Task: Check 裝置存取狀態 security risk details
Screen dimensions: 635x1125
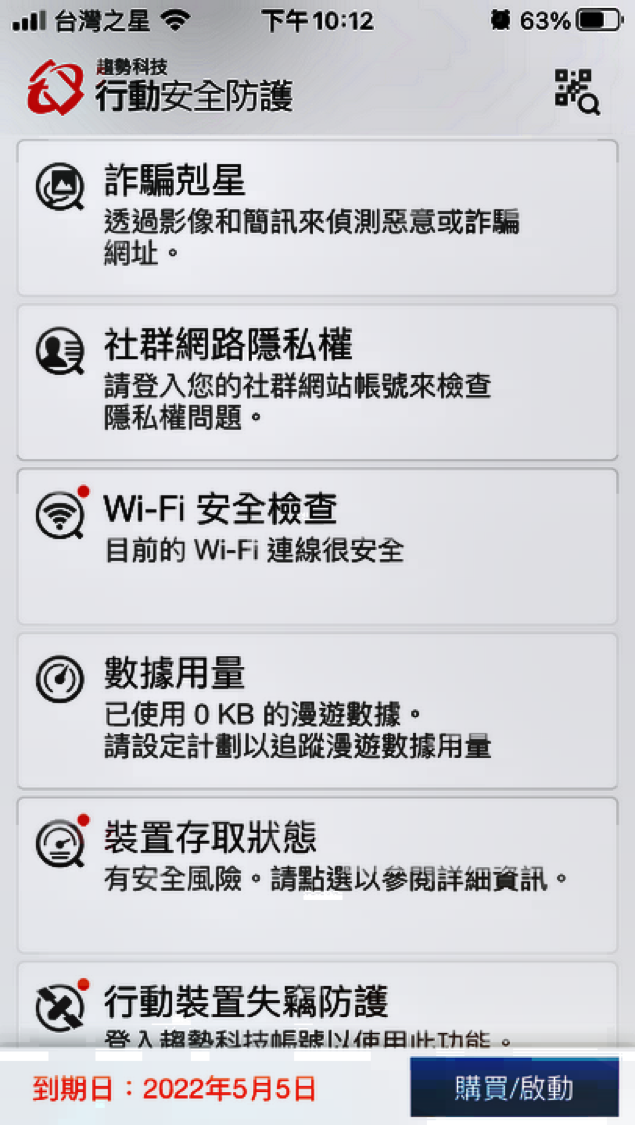Action: coord(317,874)
